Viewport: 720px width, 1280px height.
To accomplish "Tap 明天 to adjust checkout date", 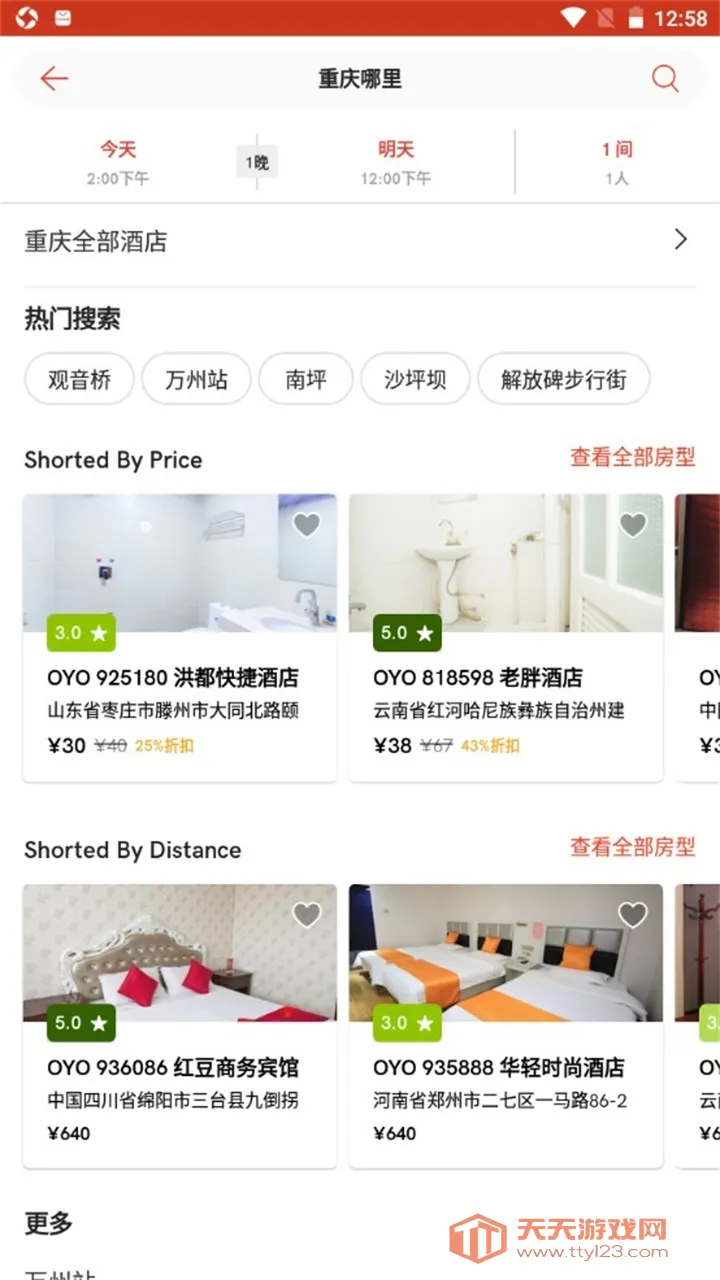I will point(395,160).
